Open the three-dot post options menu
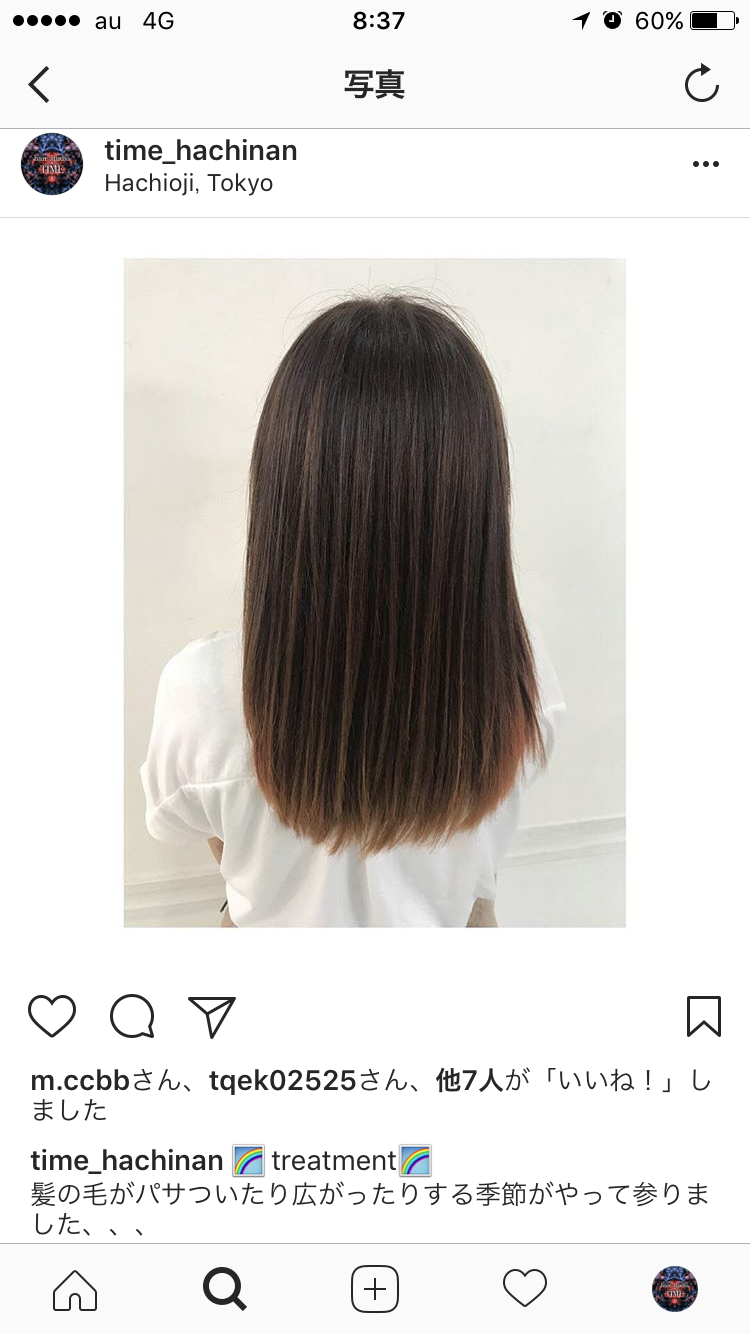This screenshot has width=750, height=1334. click(706, 164)
